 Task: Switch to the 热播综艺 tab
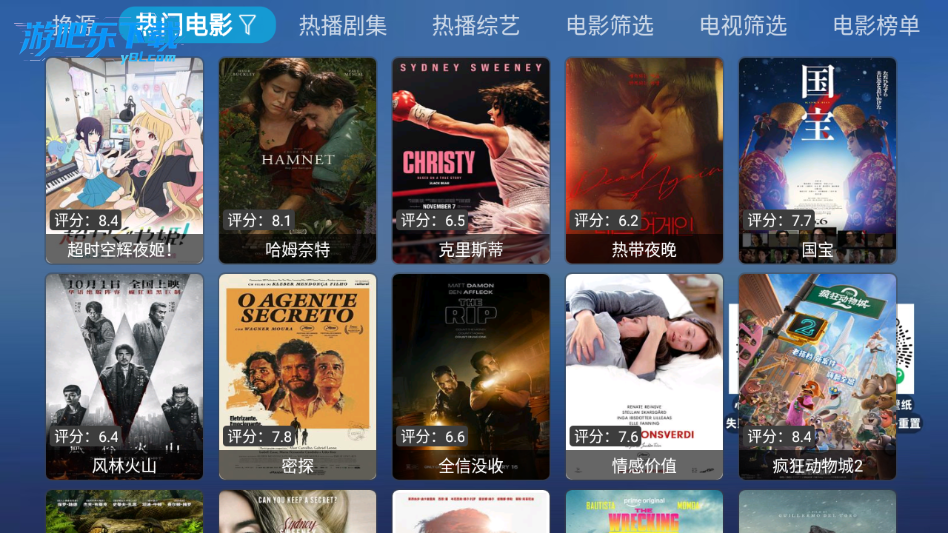pos(476,25)
